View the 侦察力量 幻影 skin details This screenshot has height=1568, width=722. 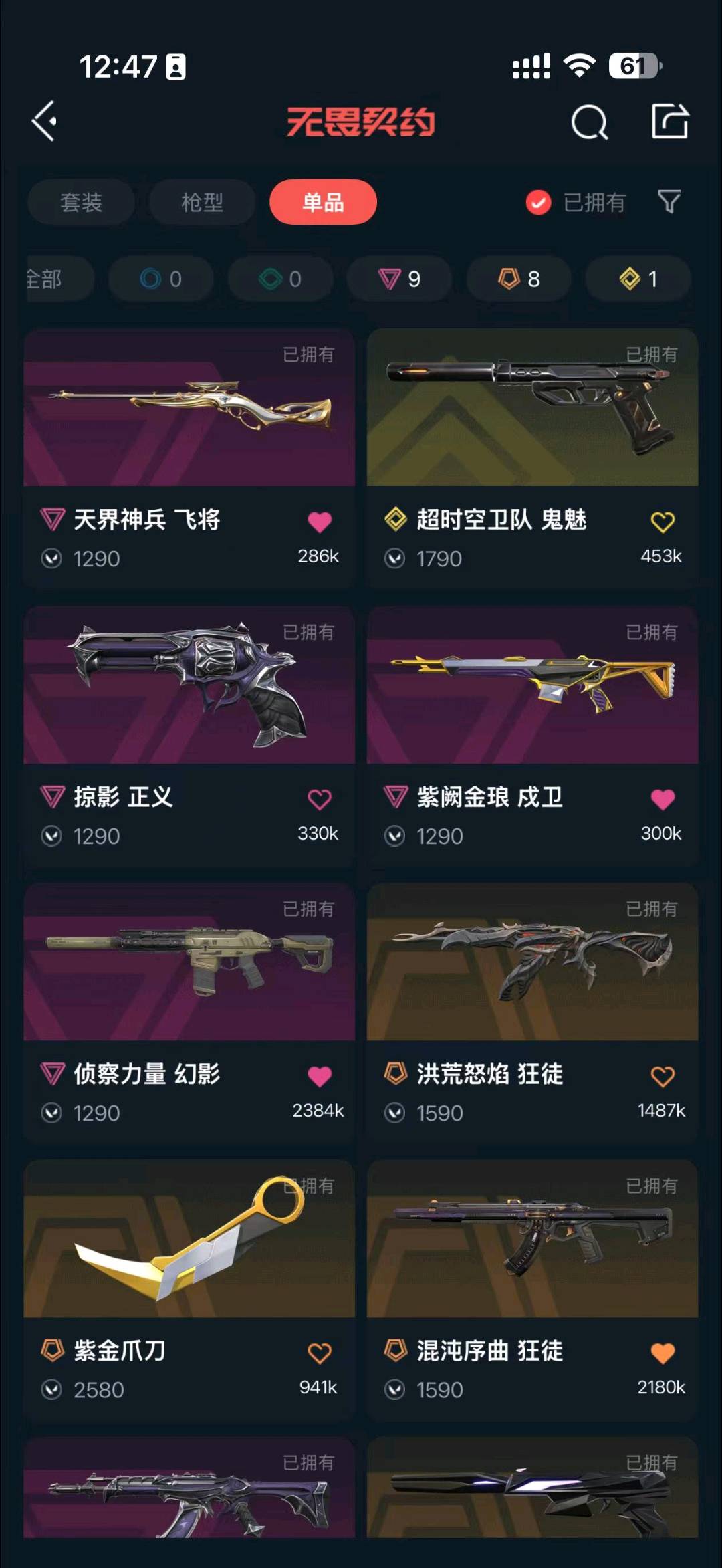pos(189,963)
